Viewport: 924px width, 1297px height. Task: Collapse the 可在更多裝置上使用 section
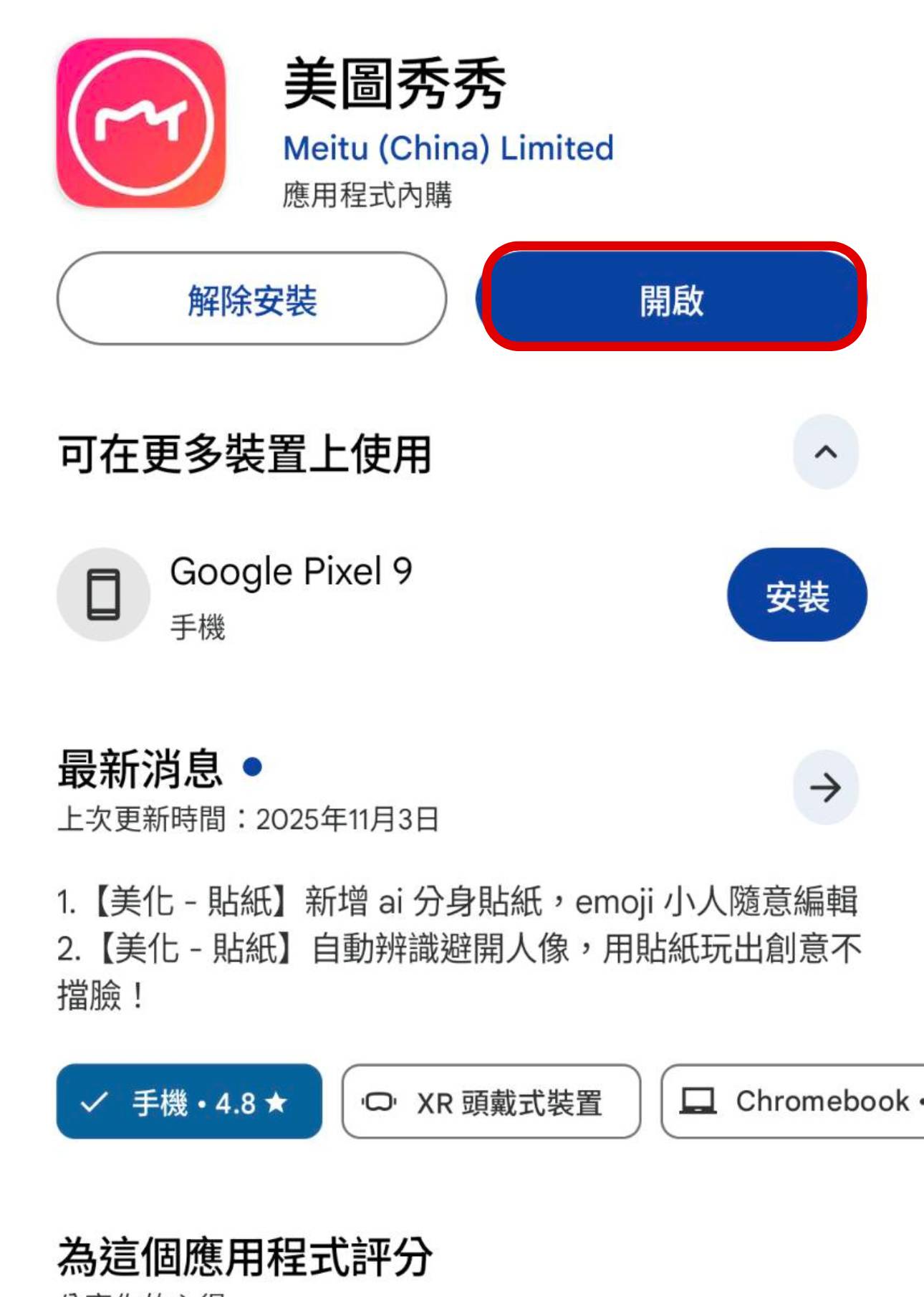[827, 451]
